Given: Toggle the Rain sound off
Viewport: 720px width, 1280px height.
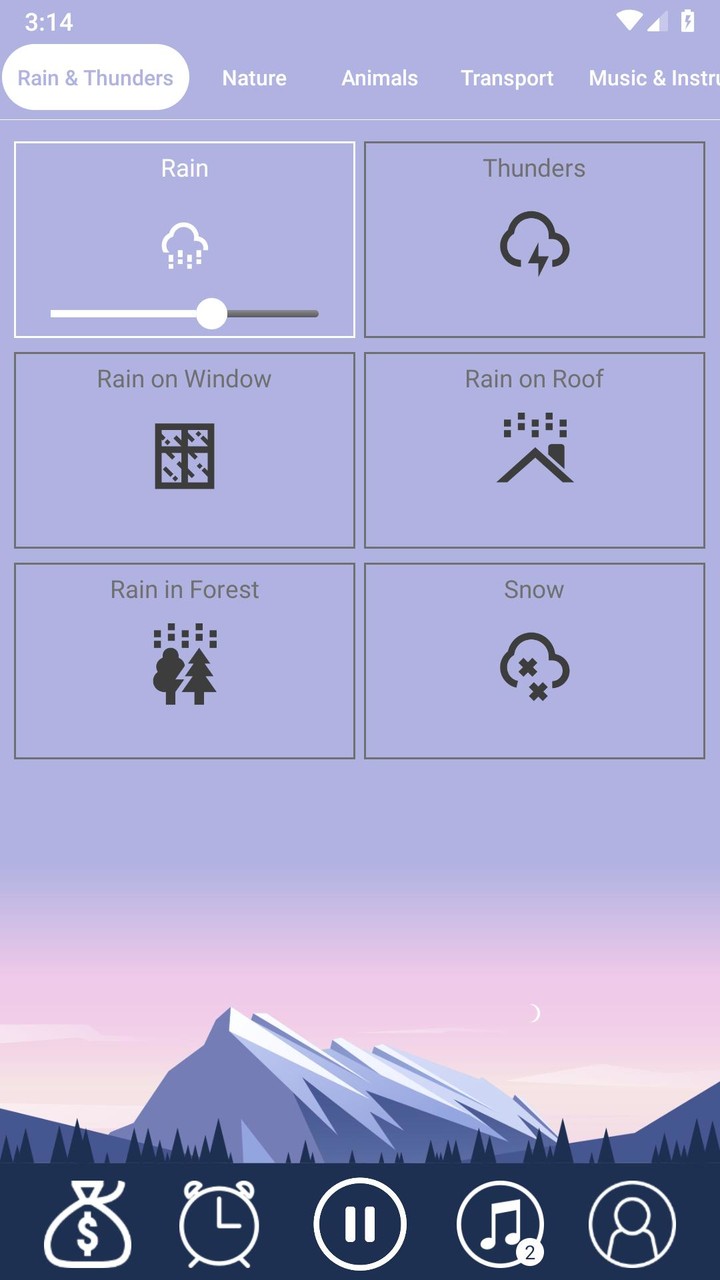Looking at the screenshot, I should (x=184, y=238).
